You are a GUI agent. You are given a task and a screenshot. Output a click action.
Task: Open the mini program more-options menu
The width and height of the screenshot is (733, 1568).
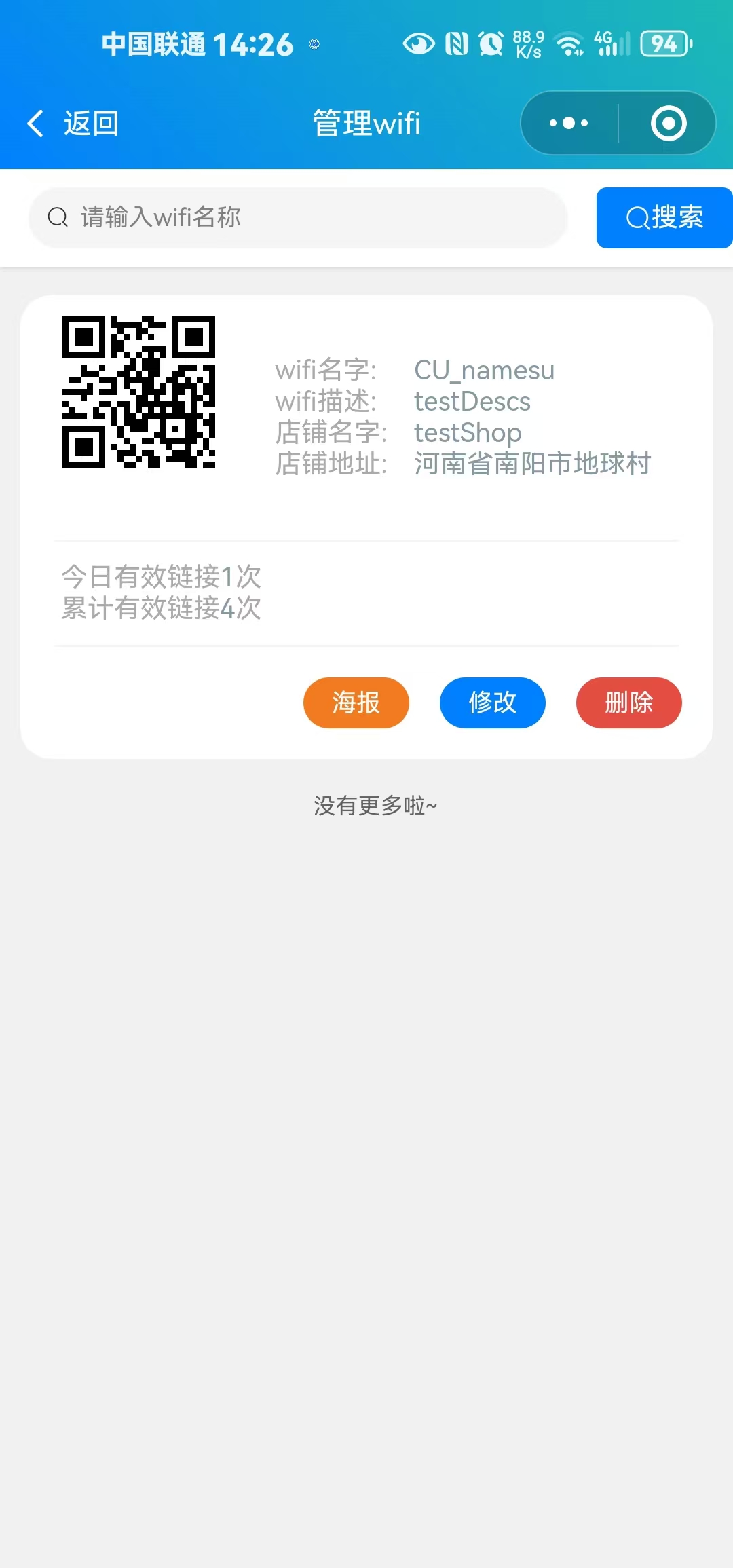[569, 123]
